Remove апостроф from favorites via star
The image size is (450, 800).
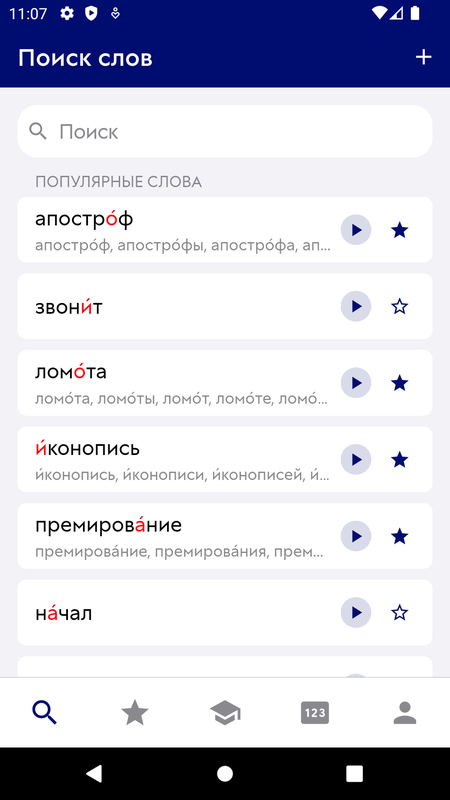coord(399,230)
